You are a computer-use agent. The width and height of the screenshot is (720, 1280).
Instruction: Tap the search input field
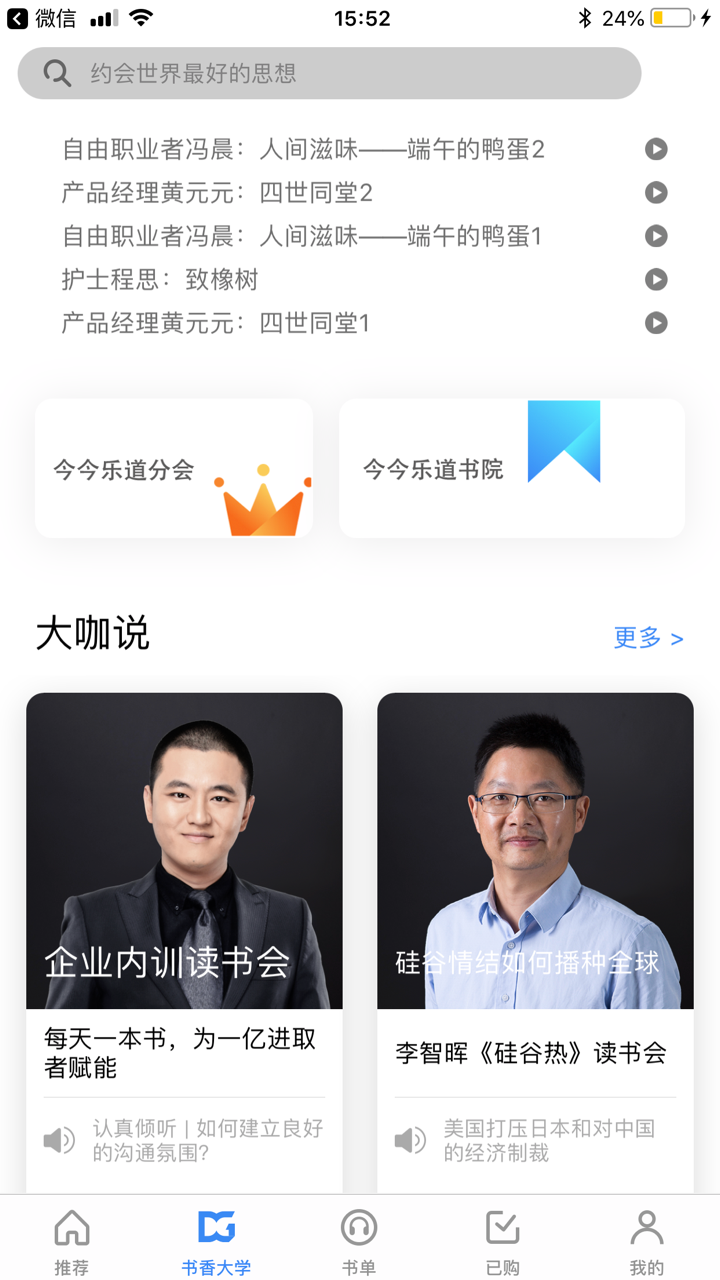tap(330, 73)
